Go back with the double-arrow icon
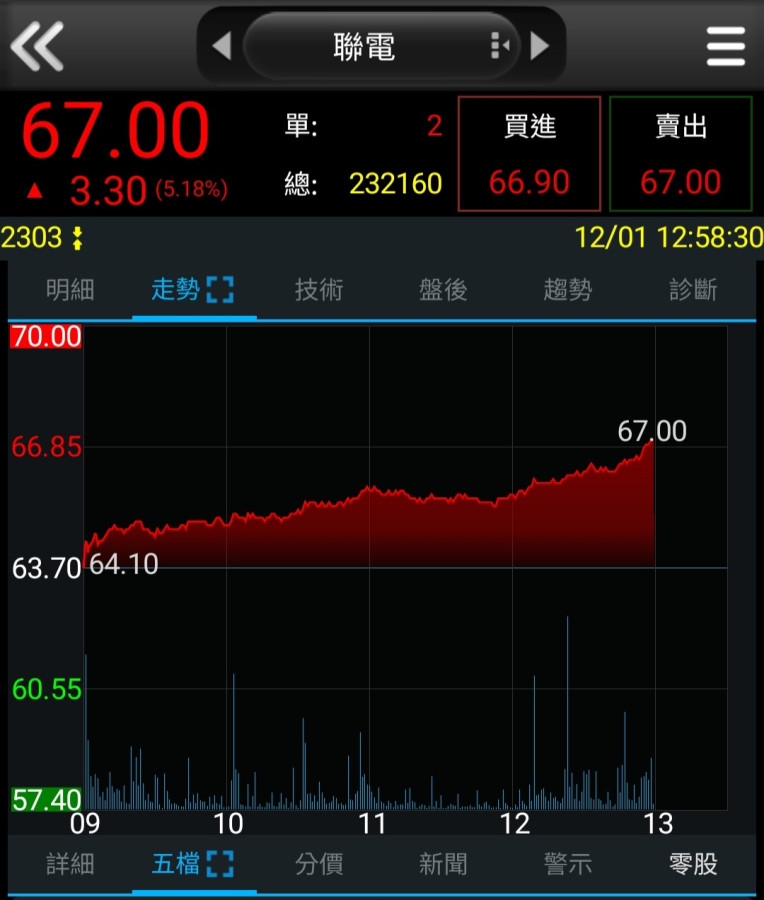The image size is (764, 900). point(37,45)
